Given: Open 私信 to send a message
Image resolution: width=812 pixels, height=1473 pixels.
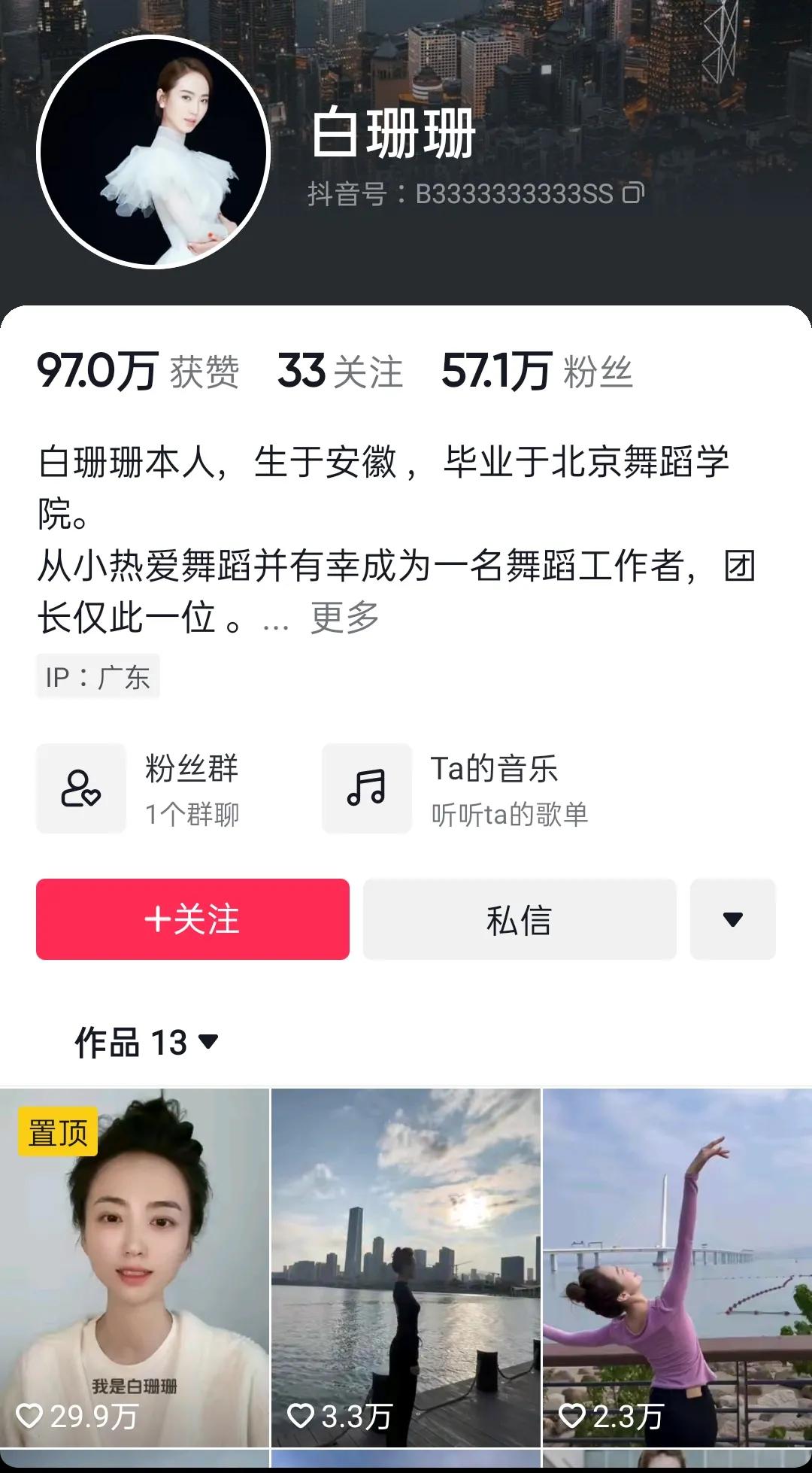Looking at the screenshot, I should (x=520, y=920).
